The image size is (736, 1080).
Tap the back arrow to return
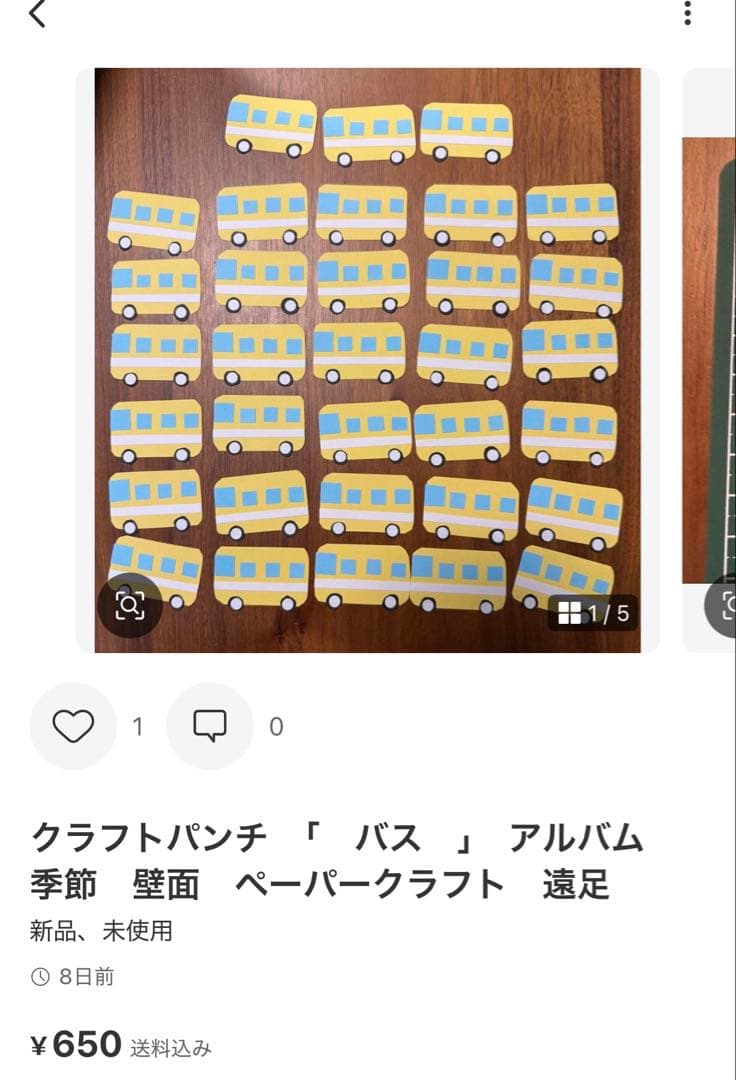click(39, 16)
